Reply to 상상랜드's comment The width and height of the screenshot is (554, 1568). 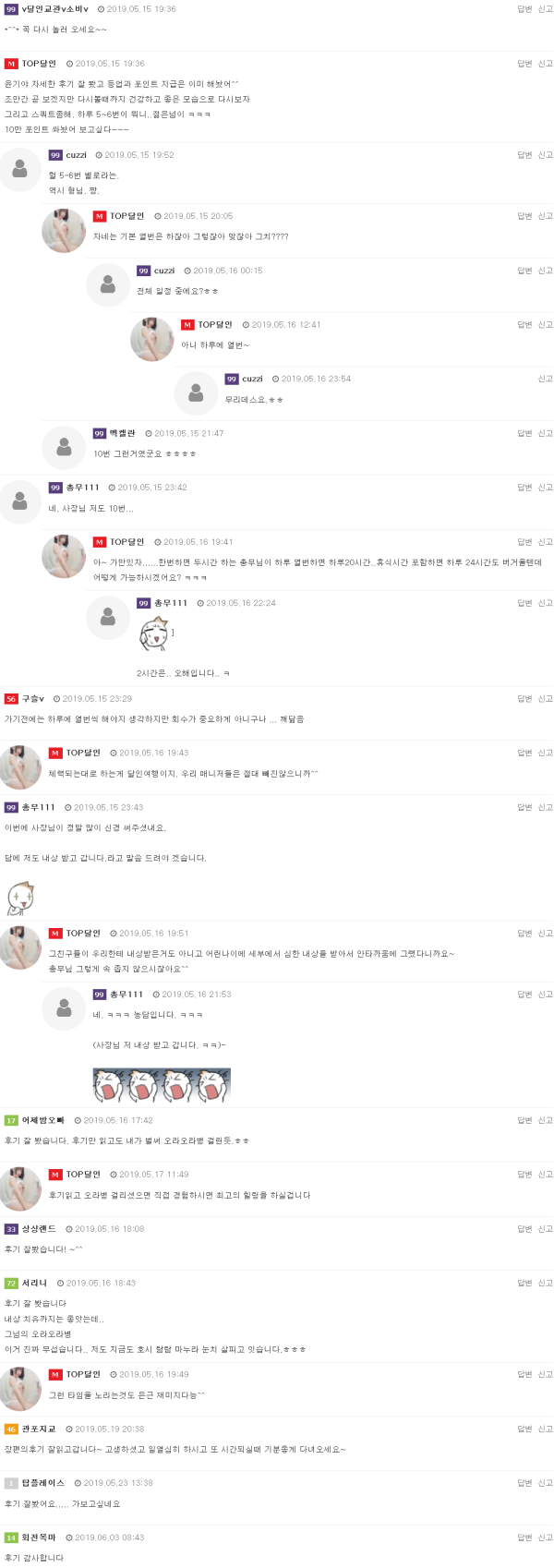click(x=524, y=1229)
